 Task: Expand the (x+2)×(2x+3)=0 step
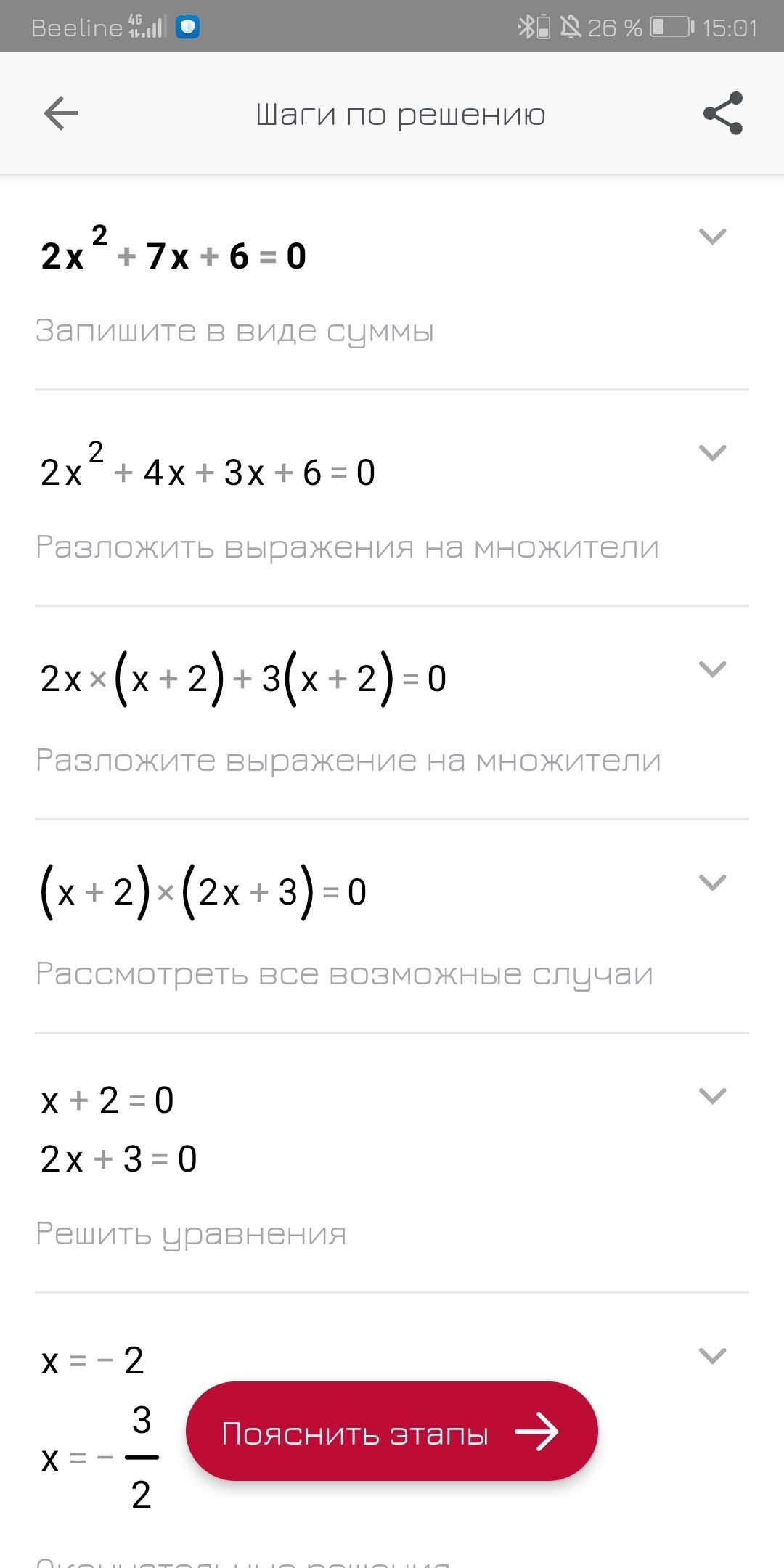tap(712, 883)
